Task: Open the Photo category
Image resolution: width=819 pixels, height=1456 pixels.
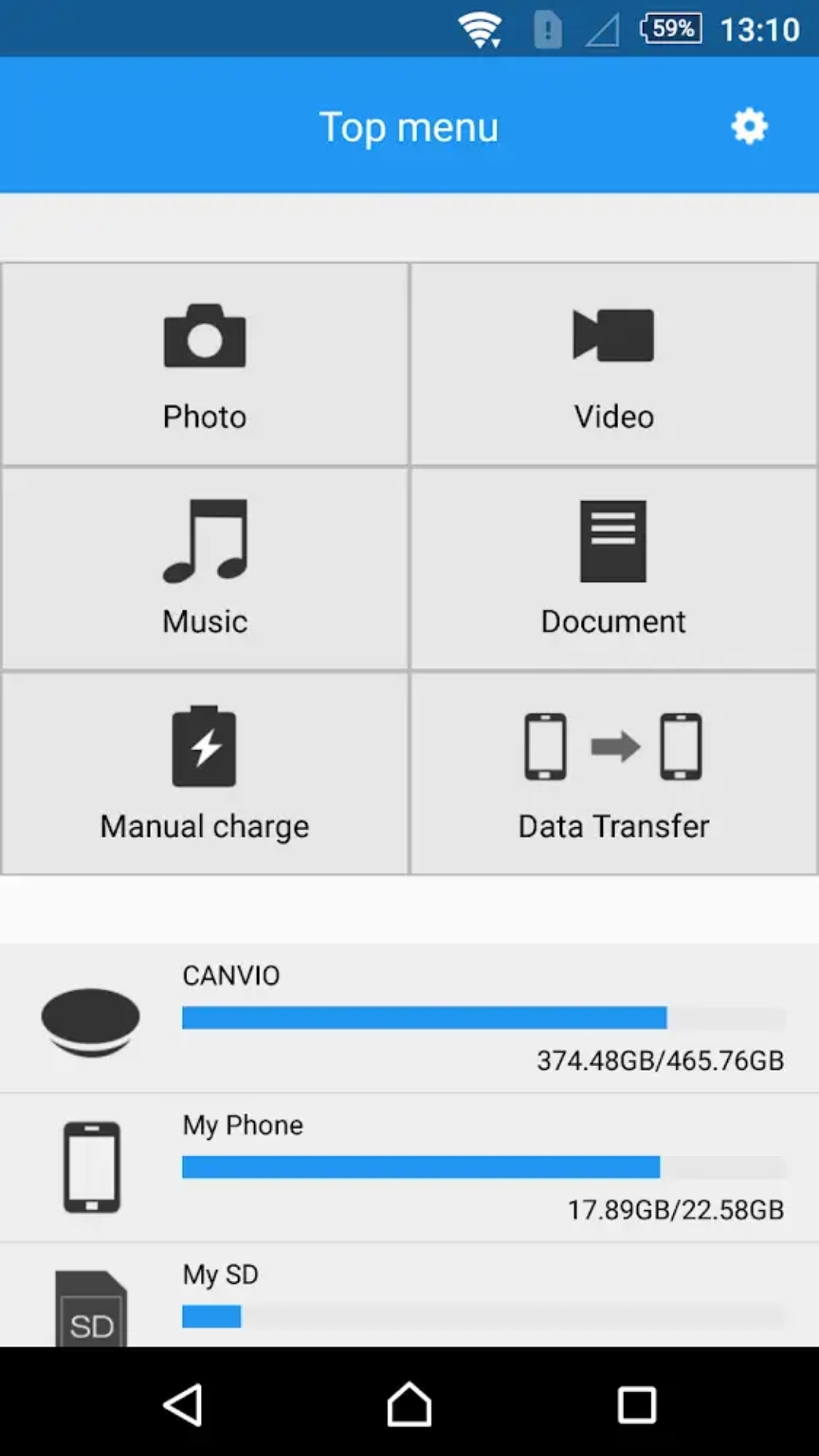Action: [x=205, y=364]
